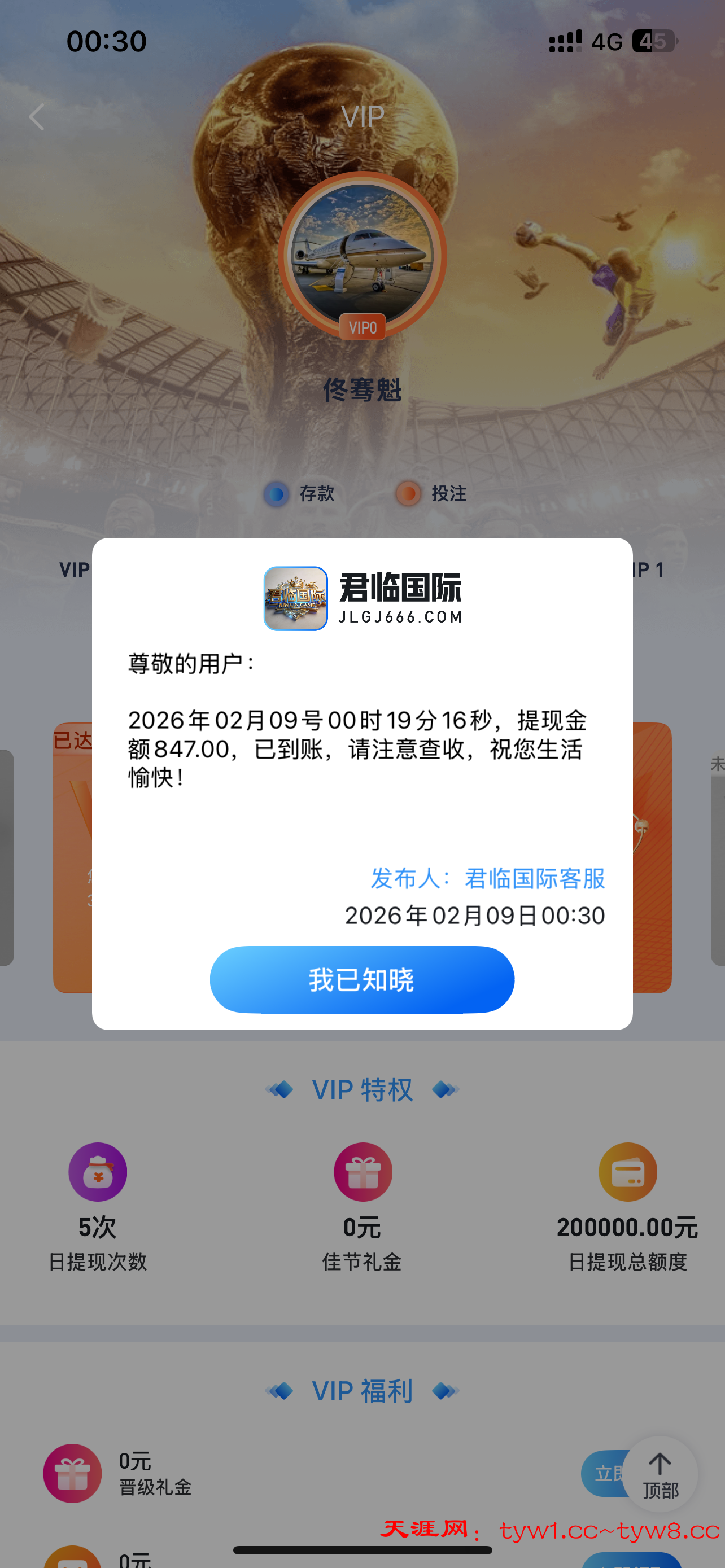Go back using the top-left arrow
Screen dimensions: 725x1568
coord(37,117)
